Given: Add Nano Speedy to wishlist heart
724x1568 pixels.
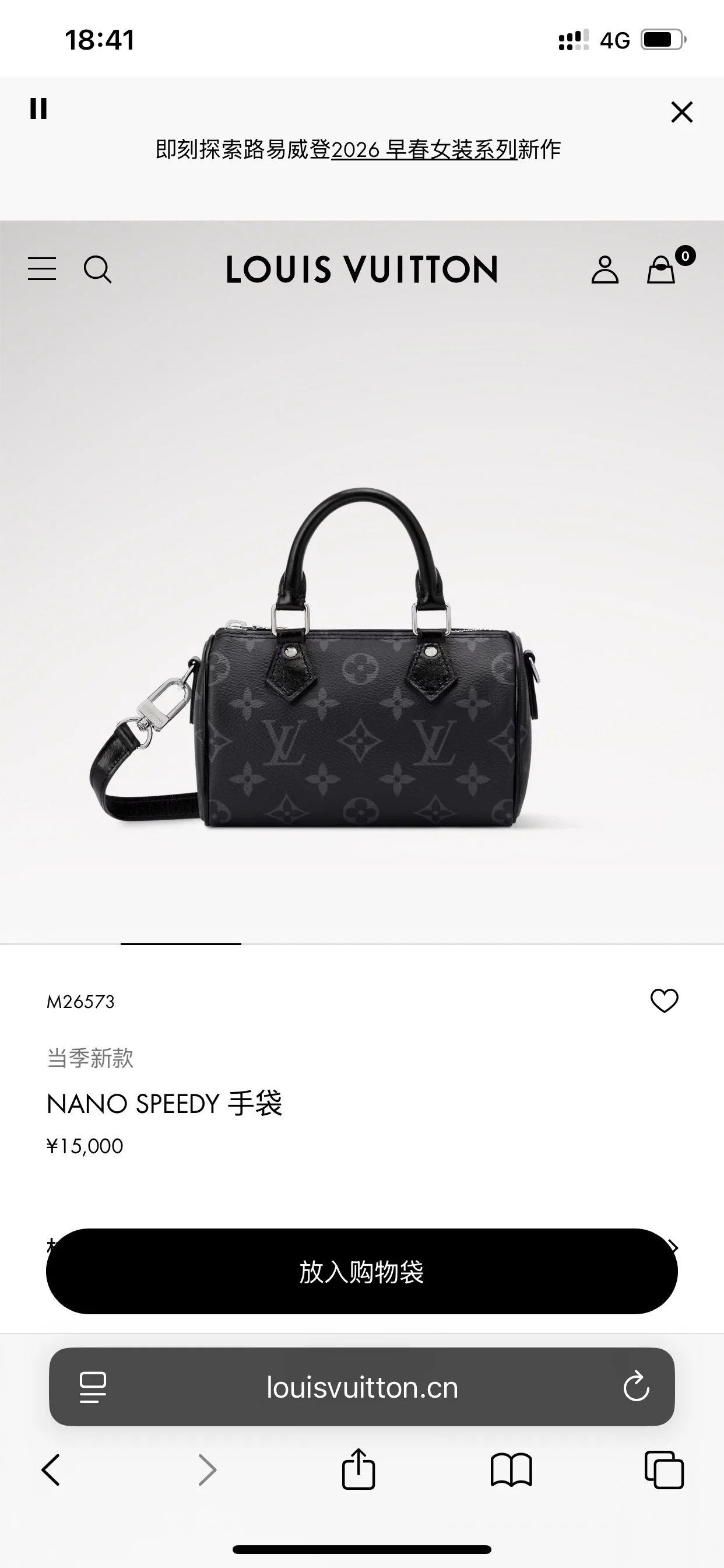Looking at the screenshot, I should [x=665, y=1002].
